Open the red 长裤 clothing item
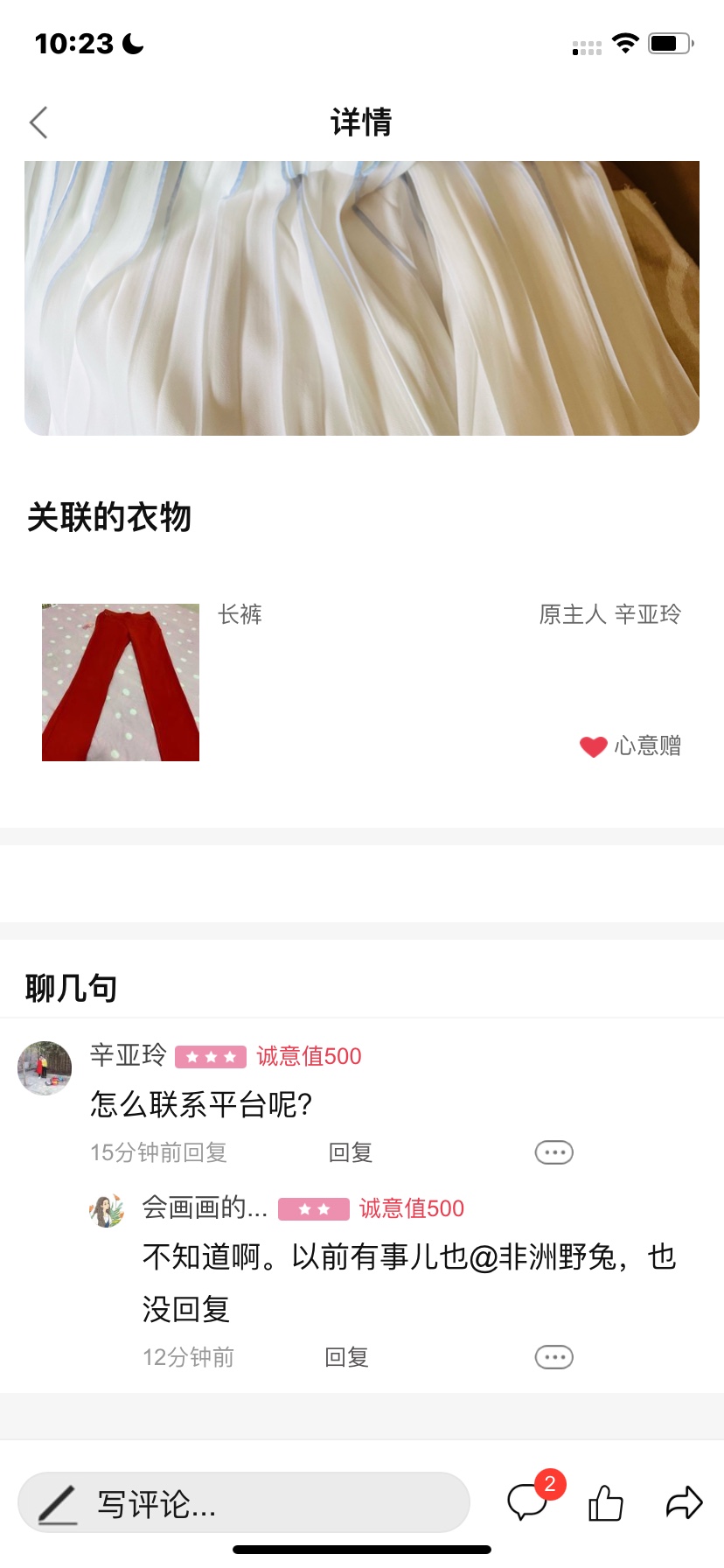This screenshot has height=1568, width=724. coord(121,682)
